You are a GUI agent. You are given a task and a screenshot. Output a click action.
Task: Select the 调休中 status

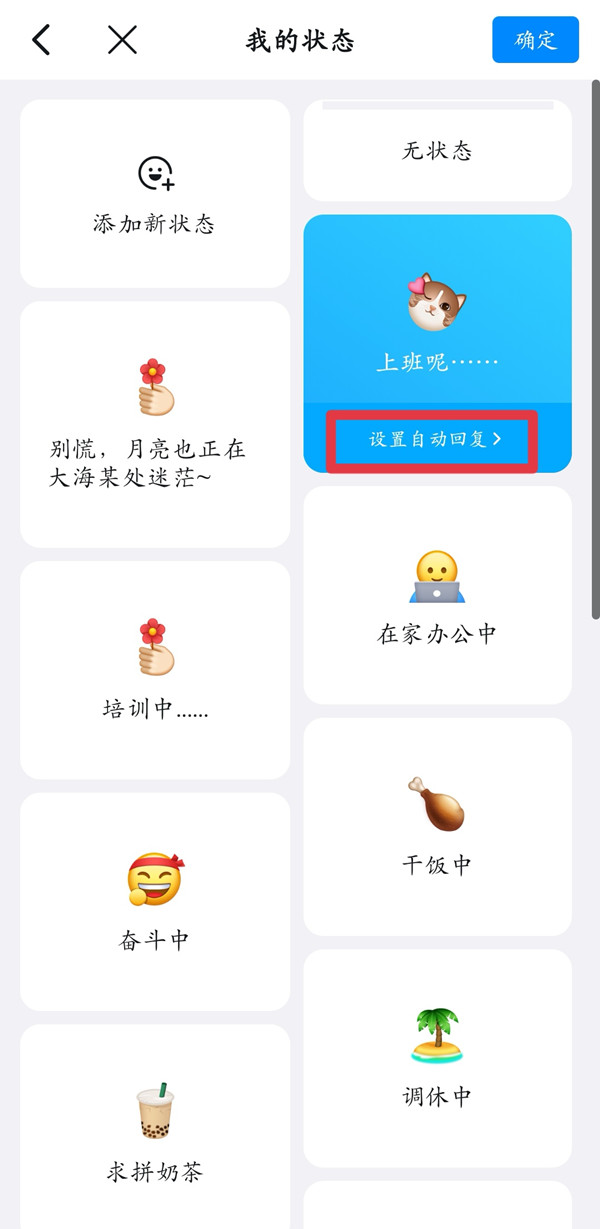pyautogui.click(x=437, y=1057)
